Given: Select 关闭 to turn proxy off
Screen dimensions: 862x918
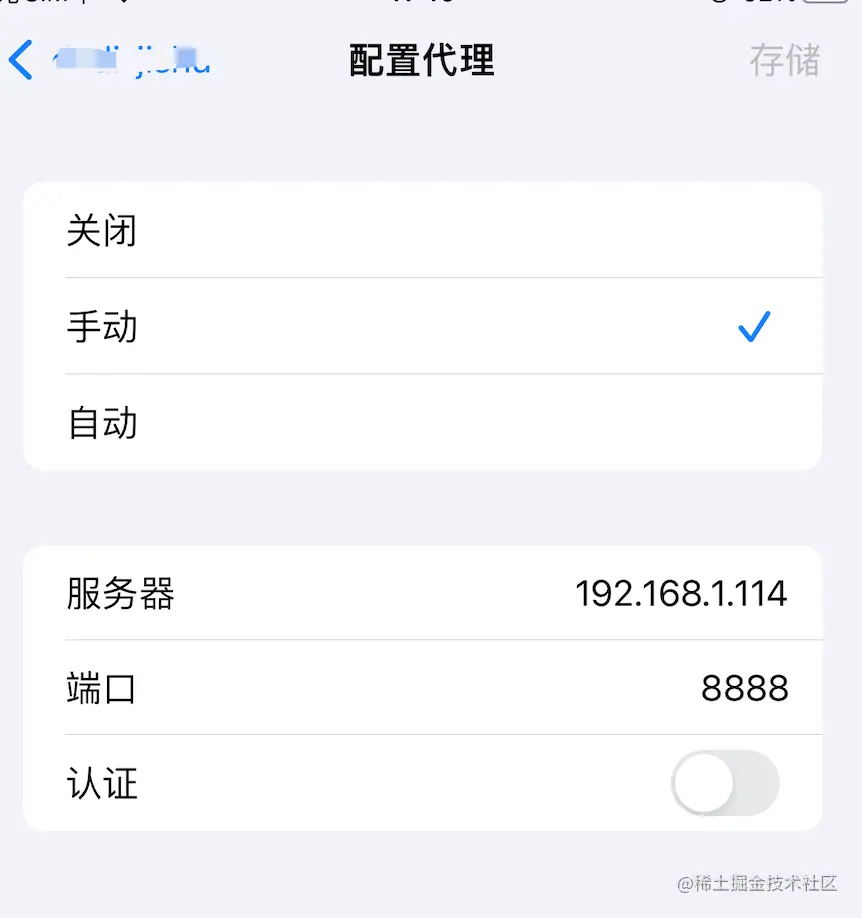Looking at the screenshot, I should 422,231.
